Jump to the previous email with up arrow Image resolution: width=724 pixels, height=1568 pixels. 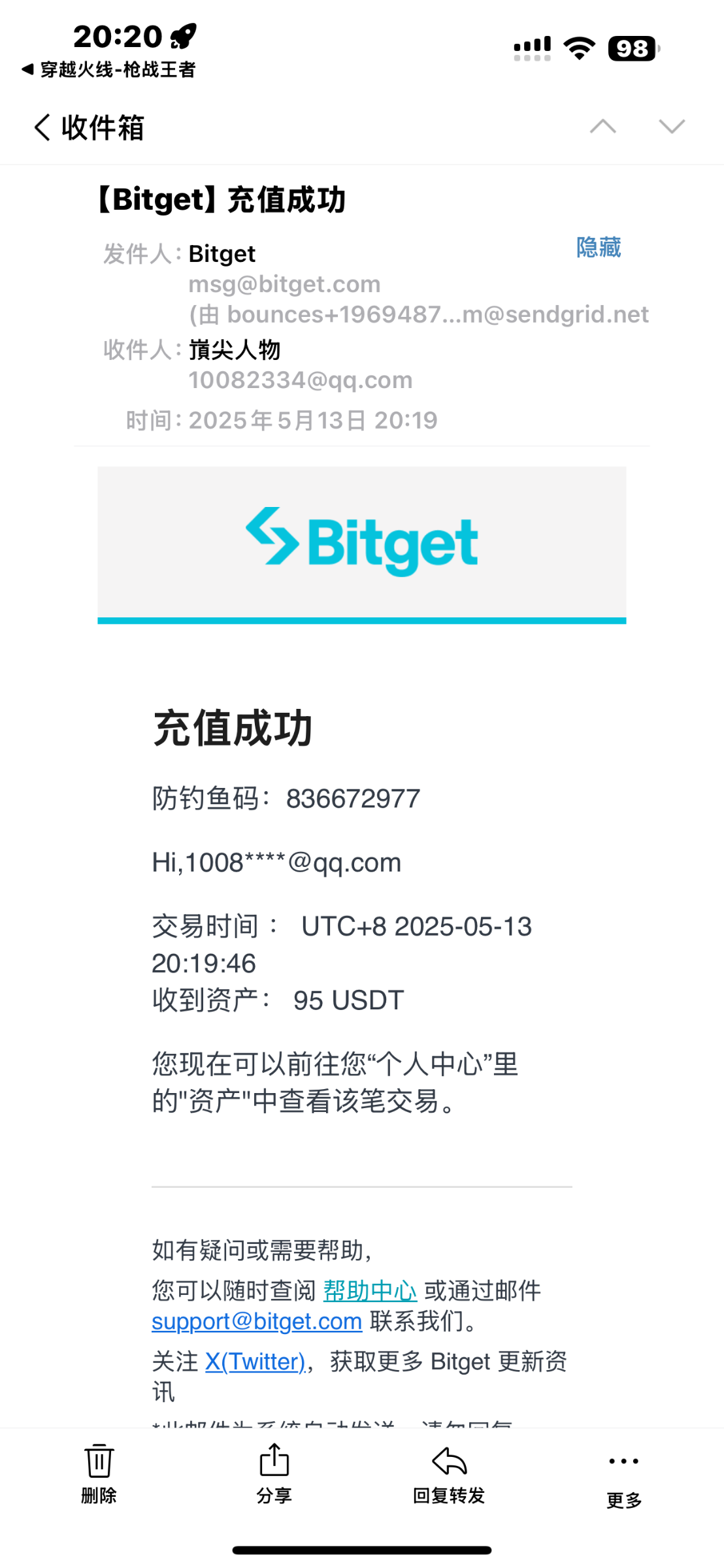click(x=602, y=126)
